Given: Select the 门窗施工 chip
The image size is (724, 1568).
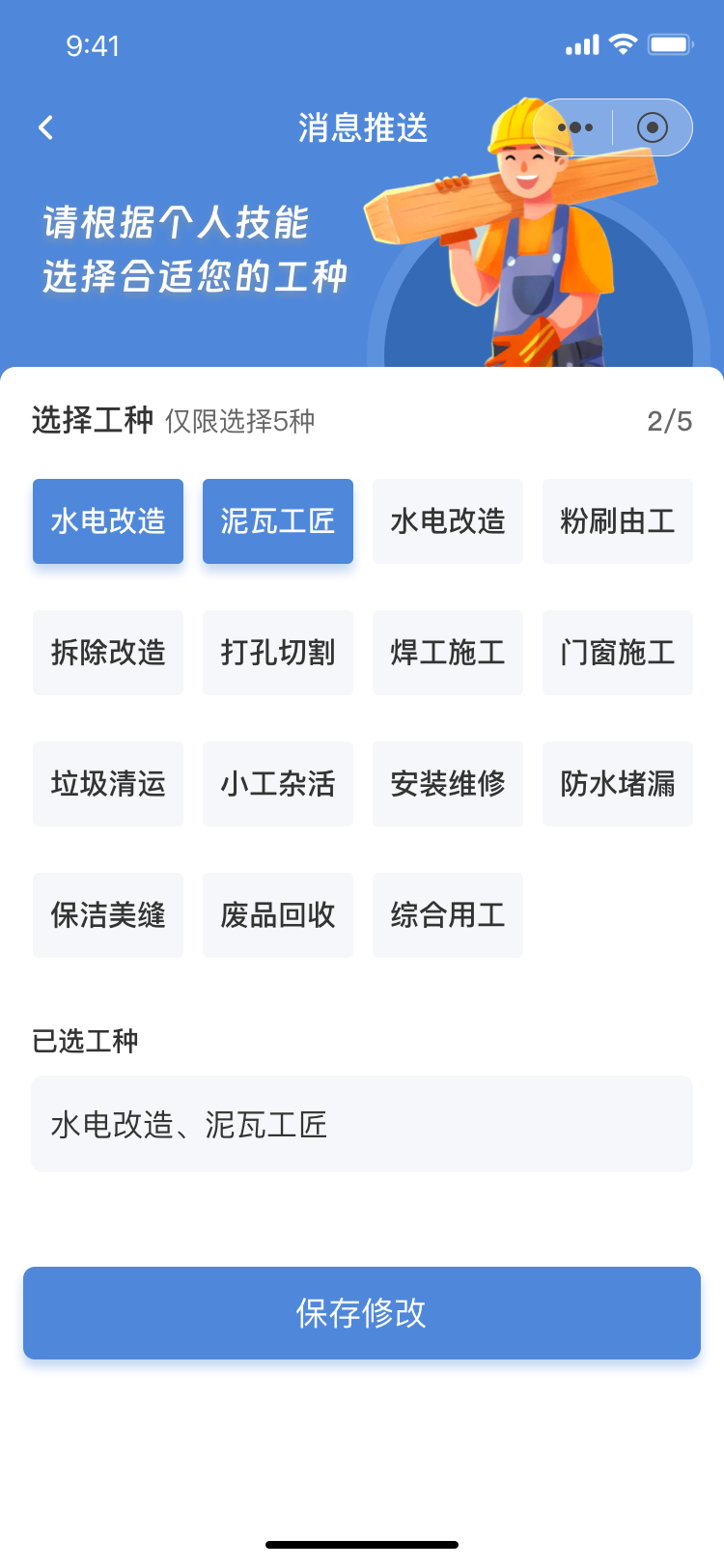Looking at the screenshot, I should pyautogui.click(x=618, y=653).
